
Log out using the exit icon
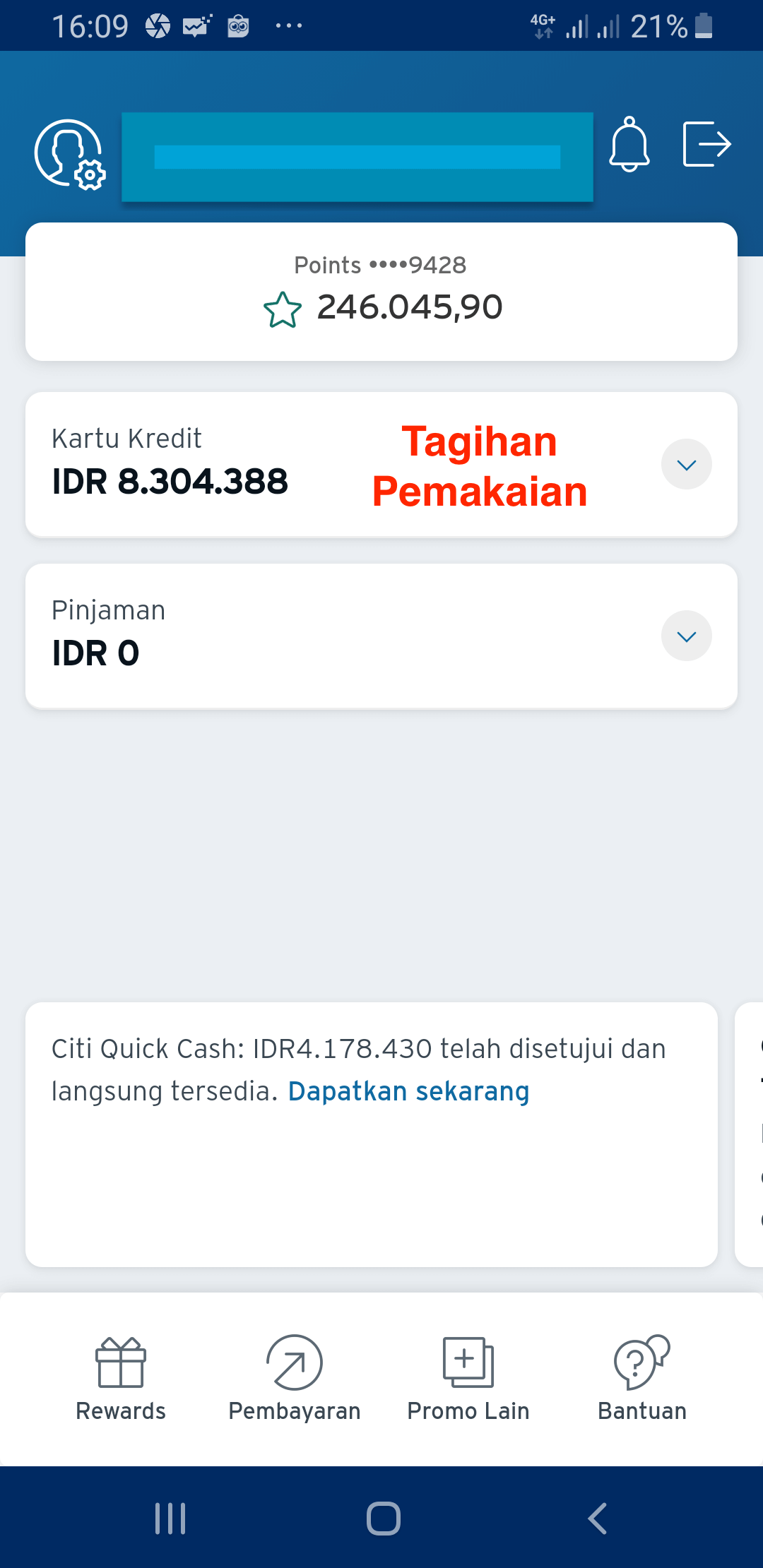point(706,144)
